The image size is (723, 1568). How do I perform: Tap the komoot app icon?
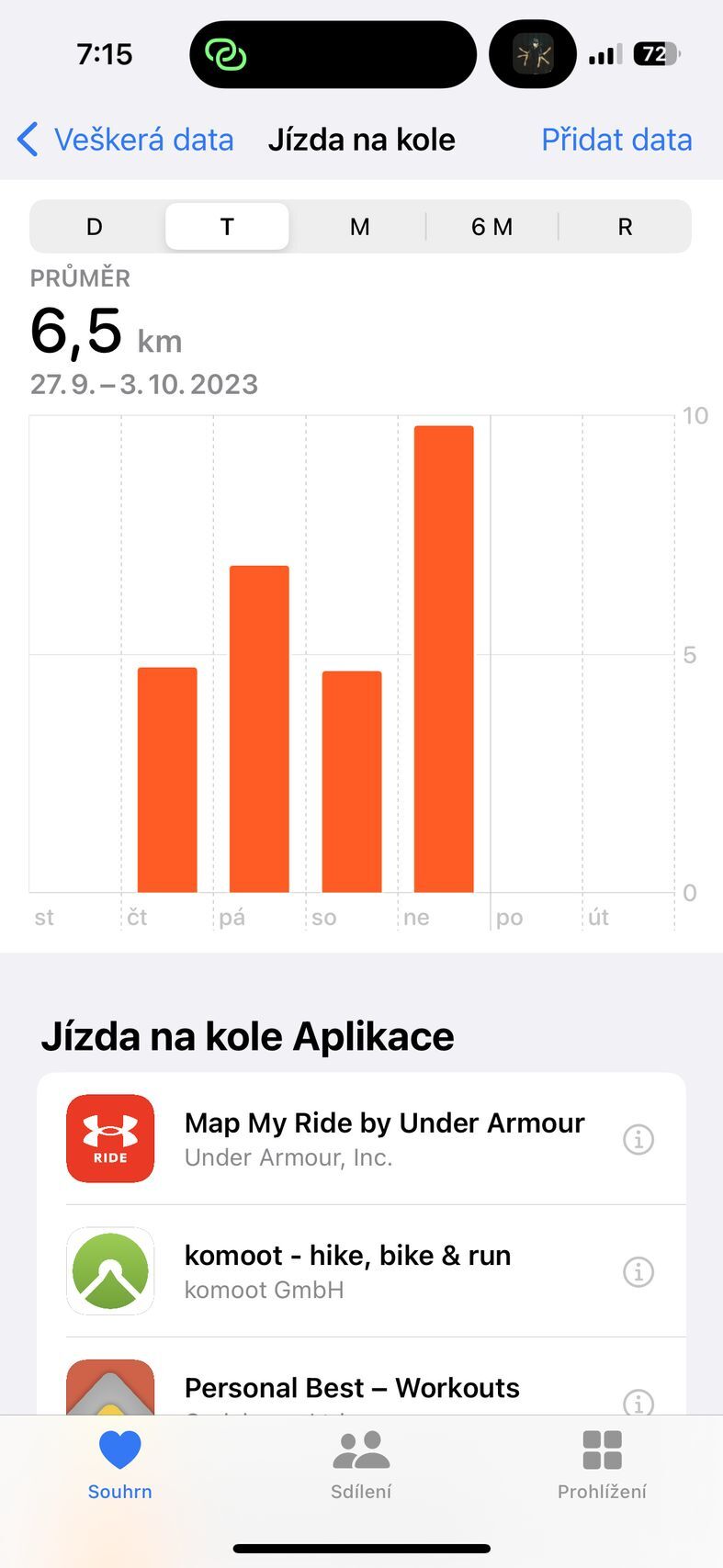point(109,1271)
